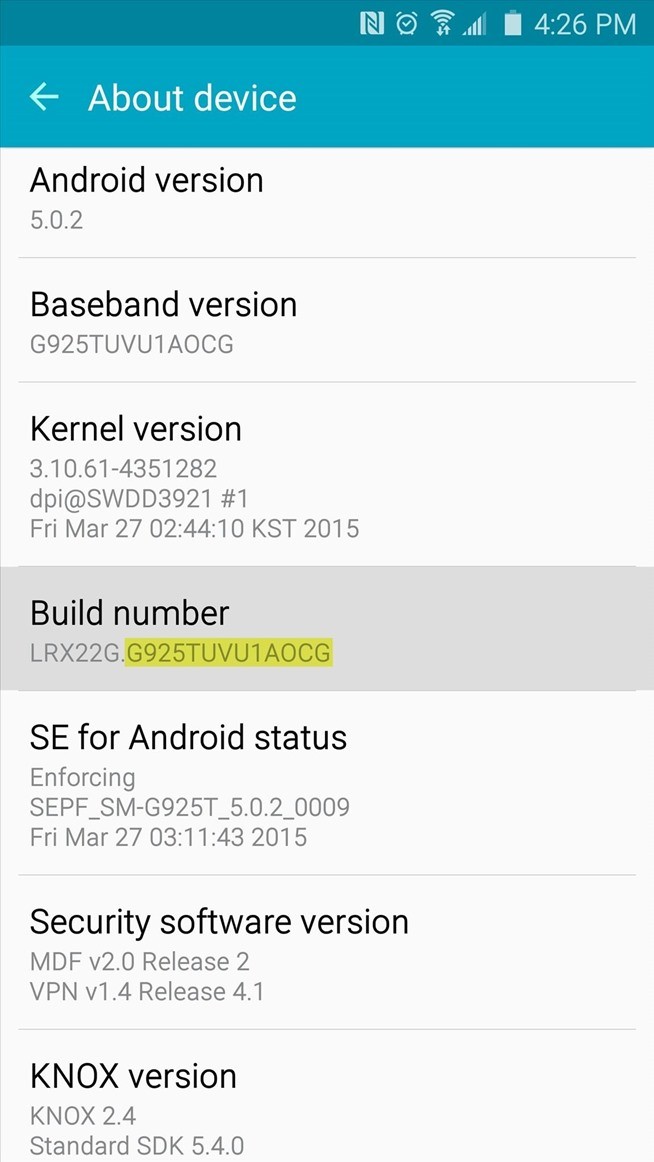Select the Security software version row

click(326, 954)
